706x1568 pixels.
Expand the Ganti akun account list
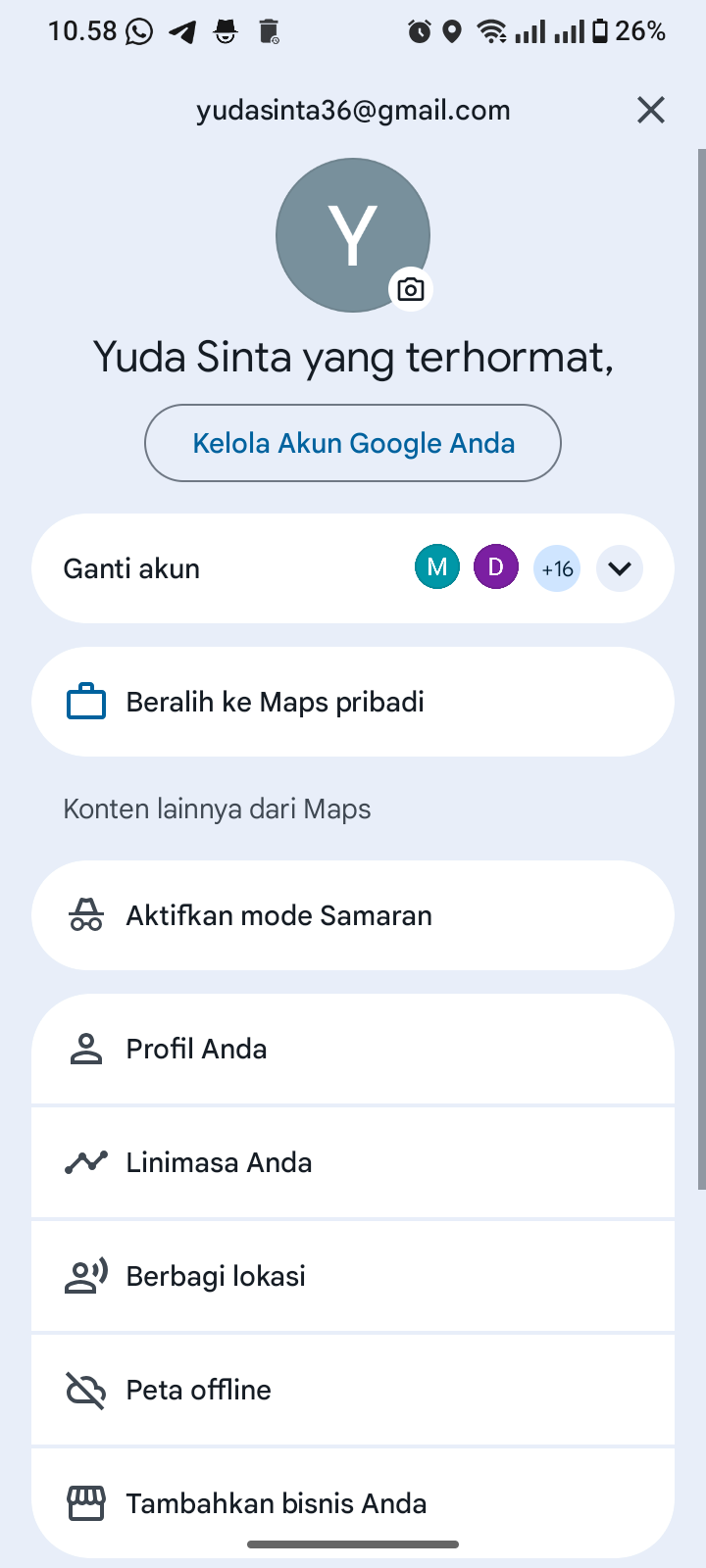point(620,568)
